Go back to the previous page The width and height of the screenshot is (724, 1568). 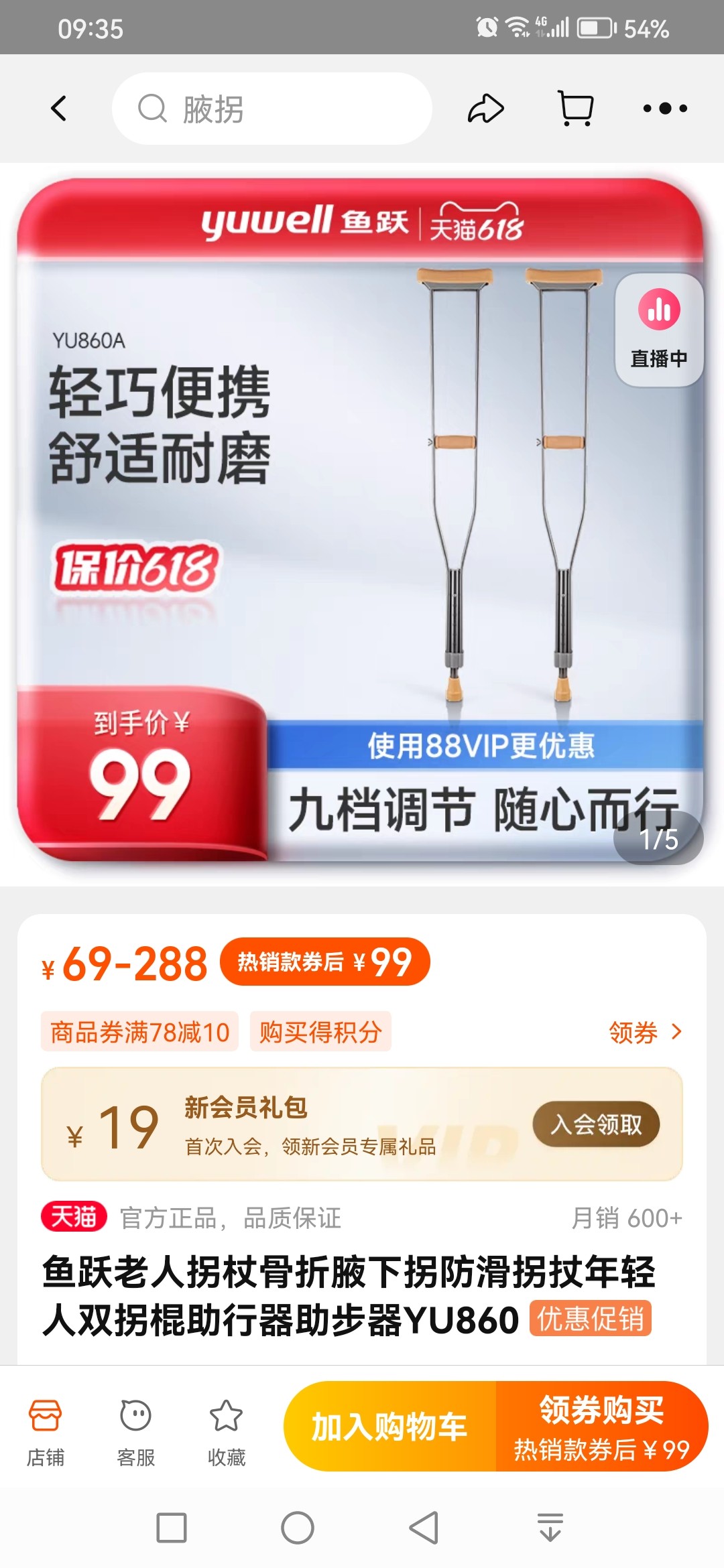[59, 109]
